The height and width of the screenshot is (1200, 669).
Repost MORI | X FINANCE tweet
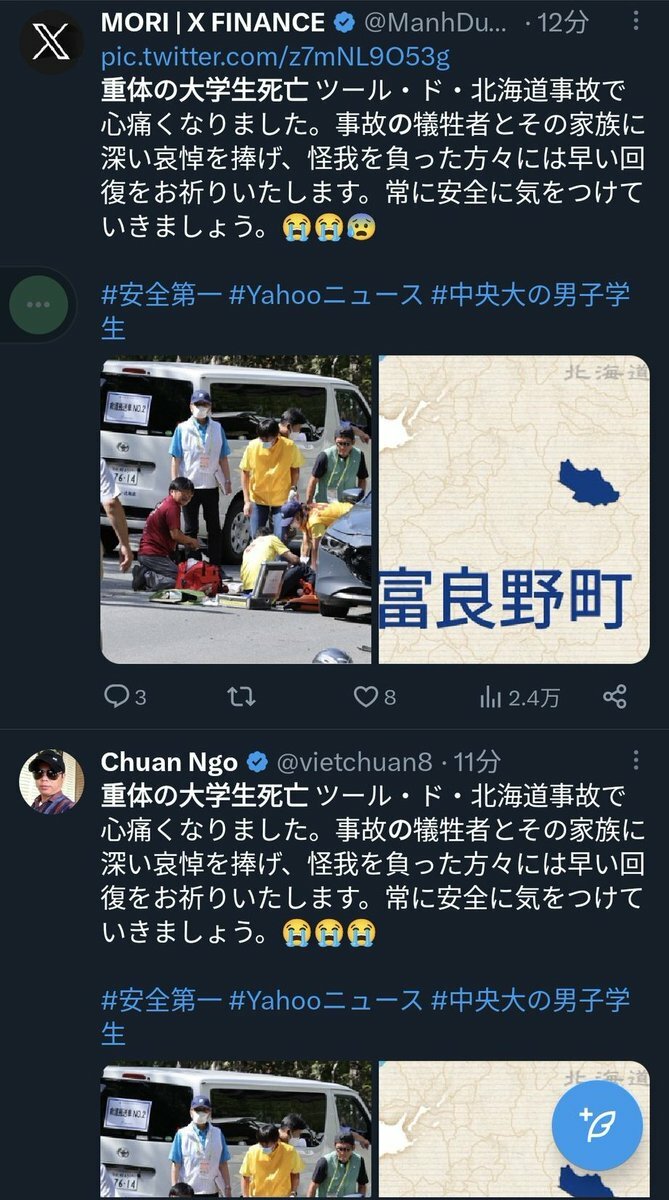click(241, 696)
